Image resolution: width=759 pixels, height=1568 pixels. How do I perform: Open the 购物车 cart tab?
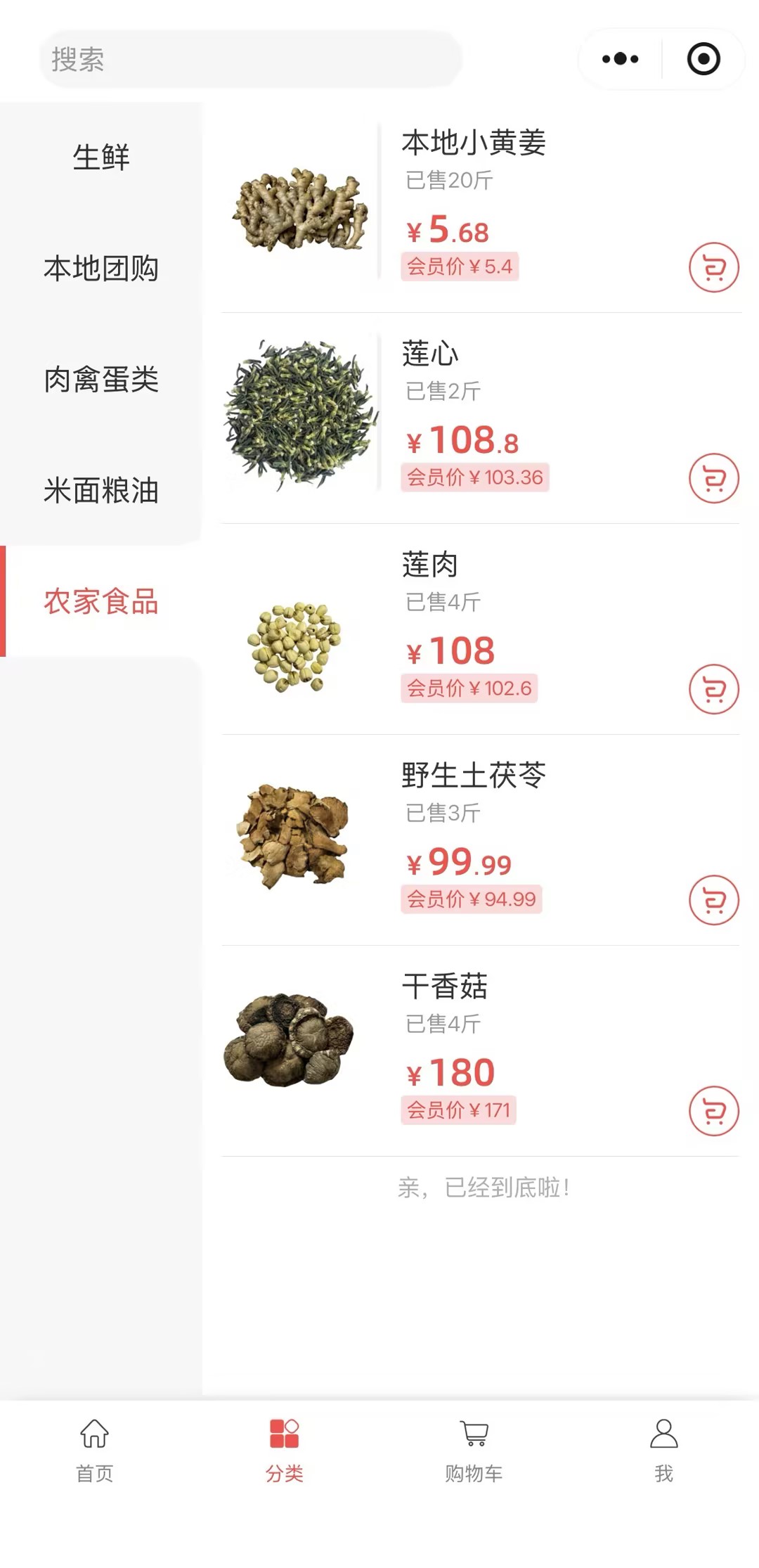[474, 1451]
